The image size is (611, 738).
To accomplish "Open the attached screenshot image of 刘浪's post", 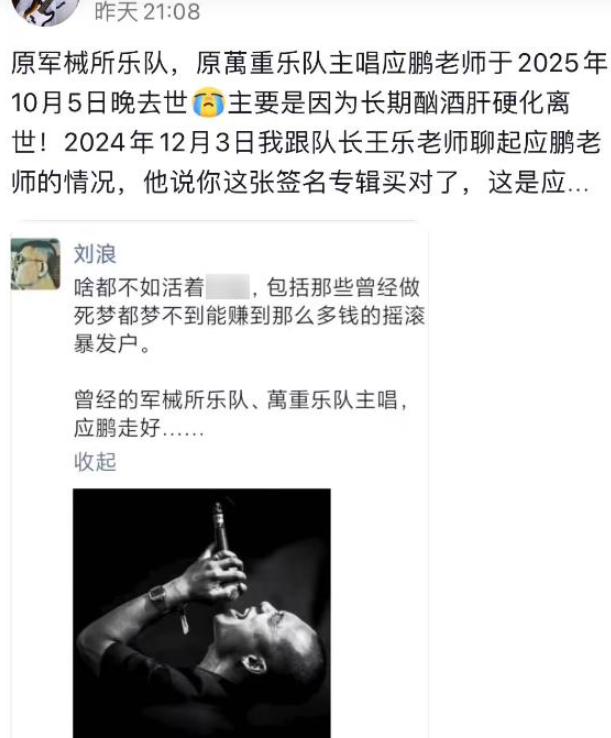I will (x=219, y=479).
